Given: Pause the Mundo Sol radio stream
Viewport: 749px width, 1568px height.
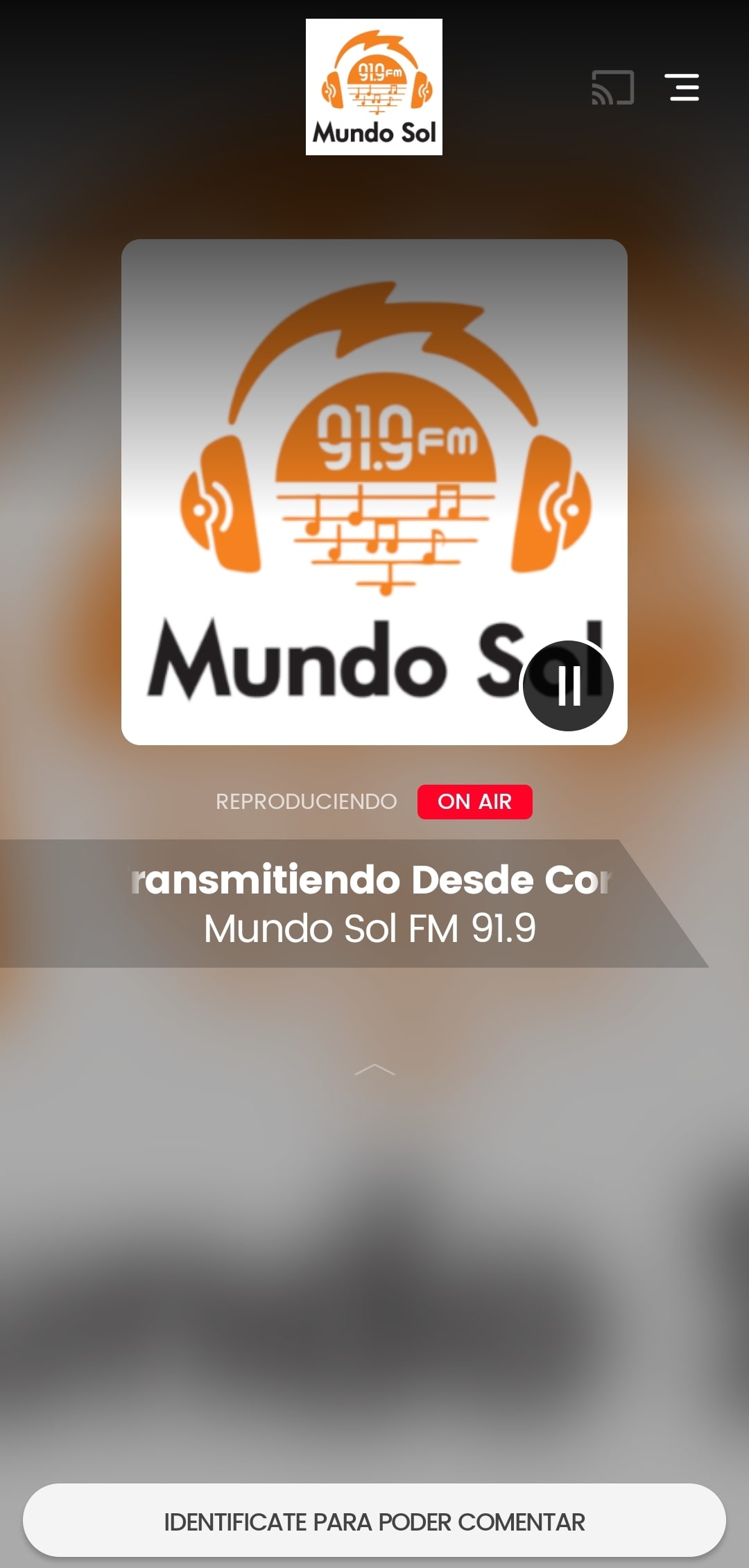Looking at the screenshot, I should point(568,686).
